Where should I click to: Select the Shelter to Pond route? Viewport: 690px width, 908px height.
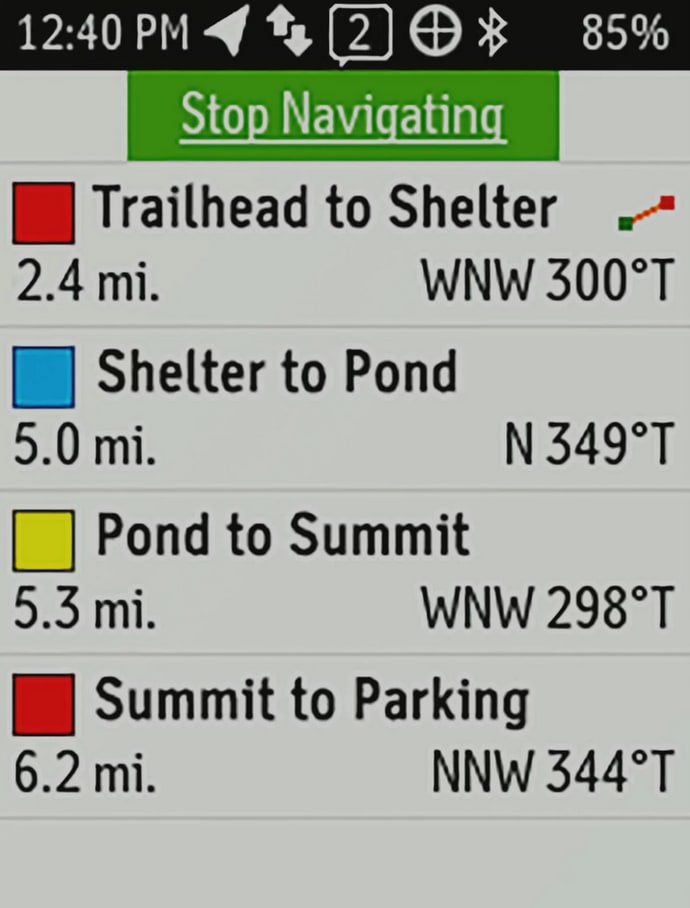point(345,409)
